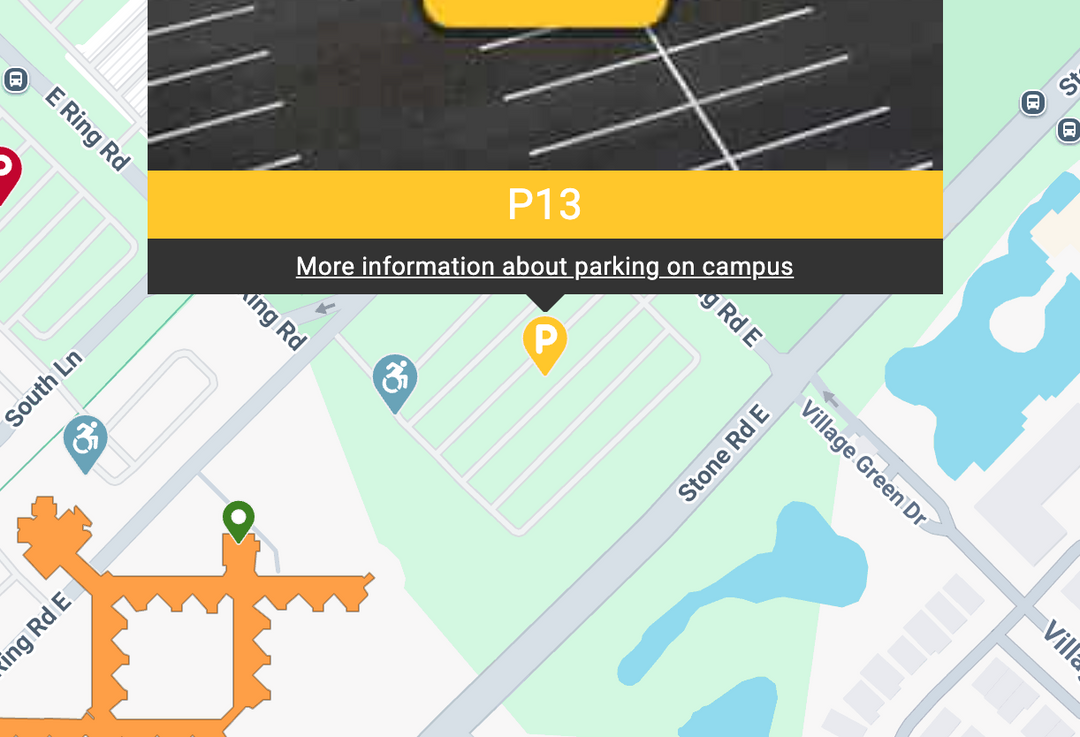Open the red parking marker at left edge
The height and width of the screenshot is (737, 1080).
click(4, 172)
